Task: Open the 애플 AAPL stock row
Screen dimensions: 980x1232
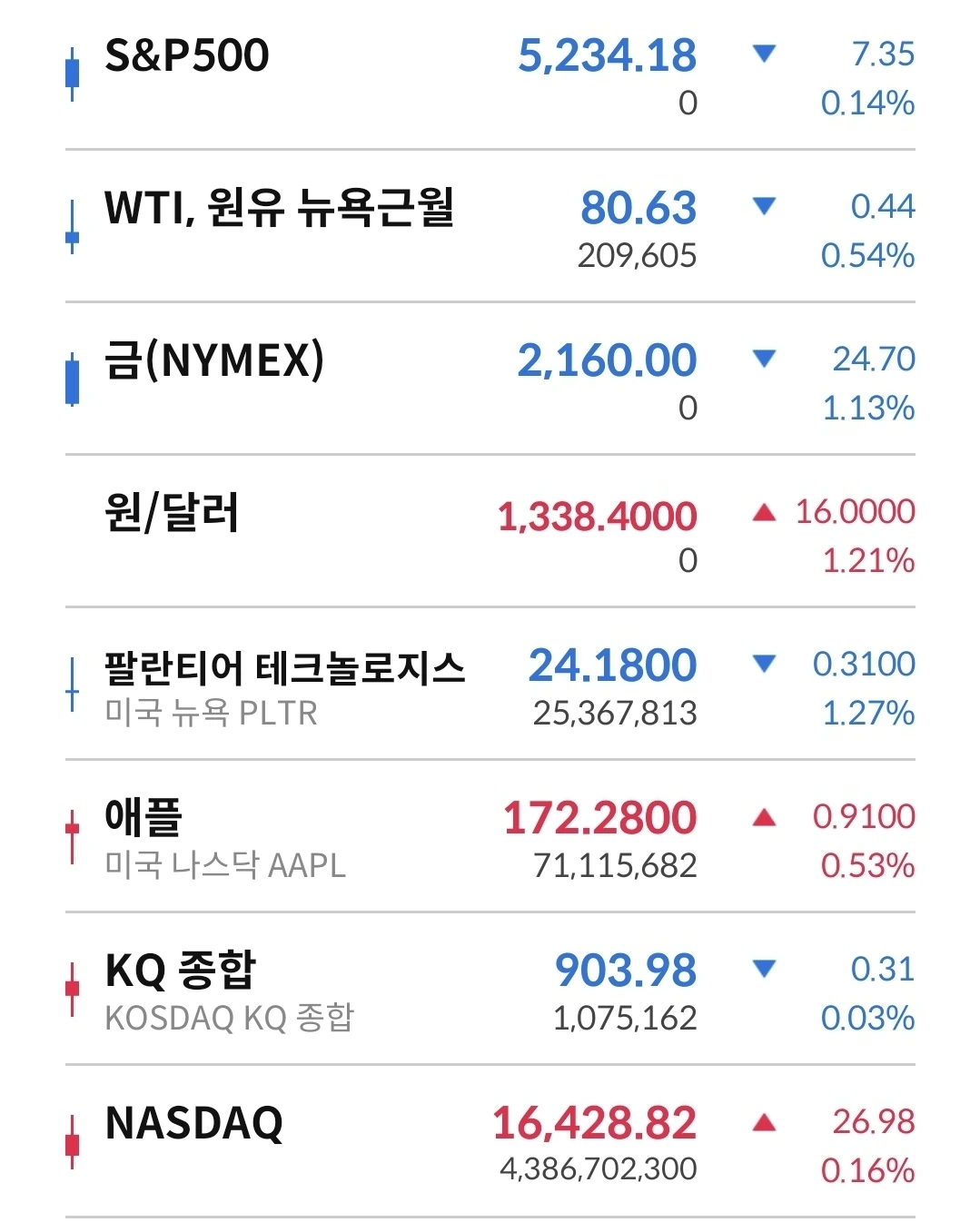Action: point(490,837)
